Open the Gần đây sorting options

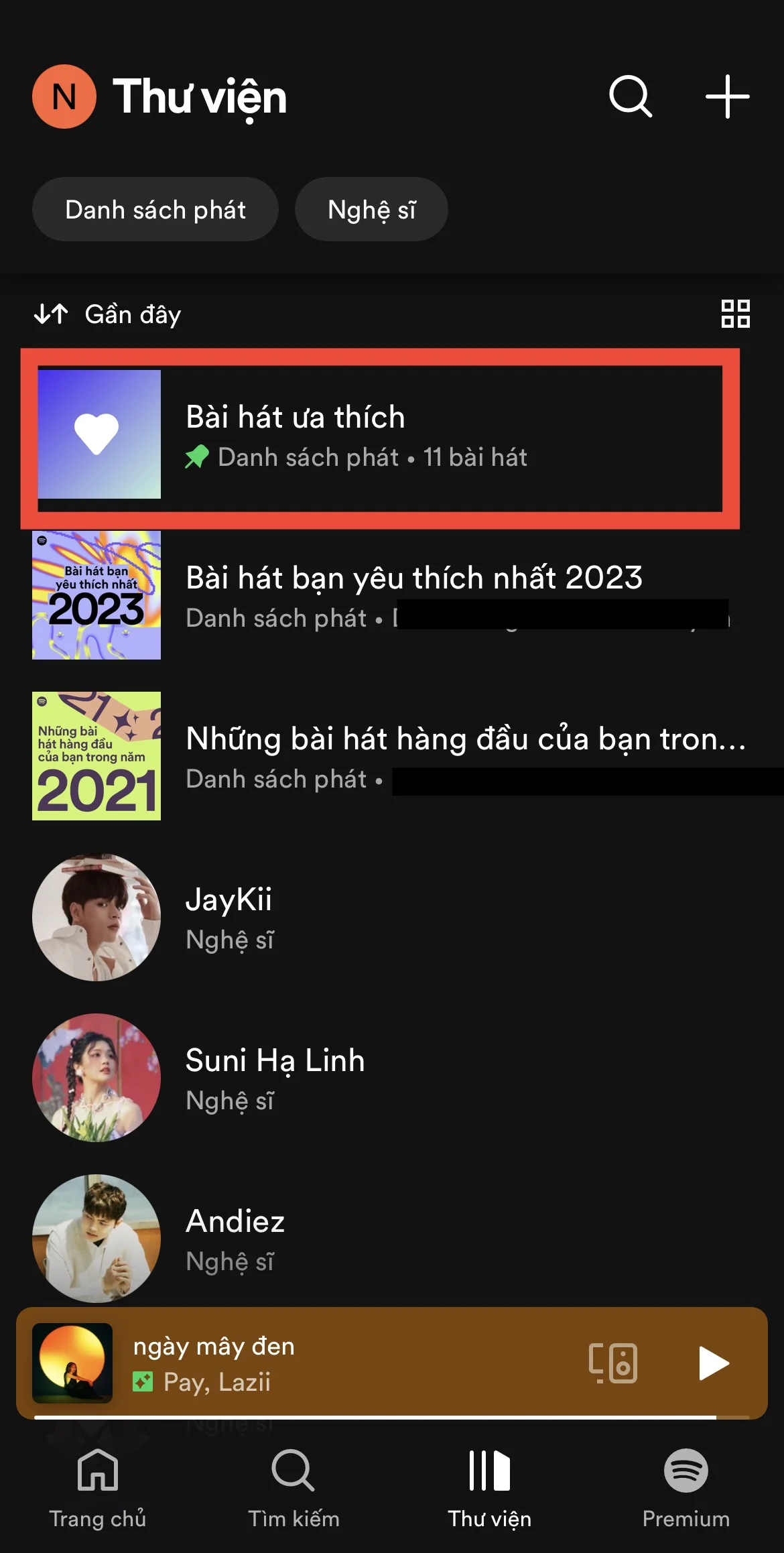point(131,314)
